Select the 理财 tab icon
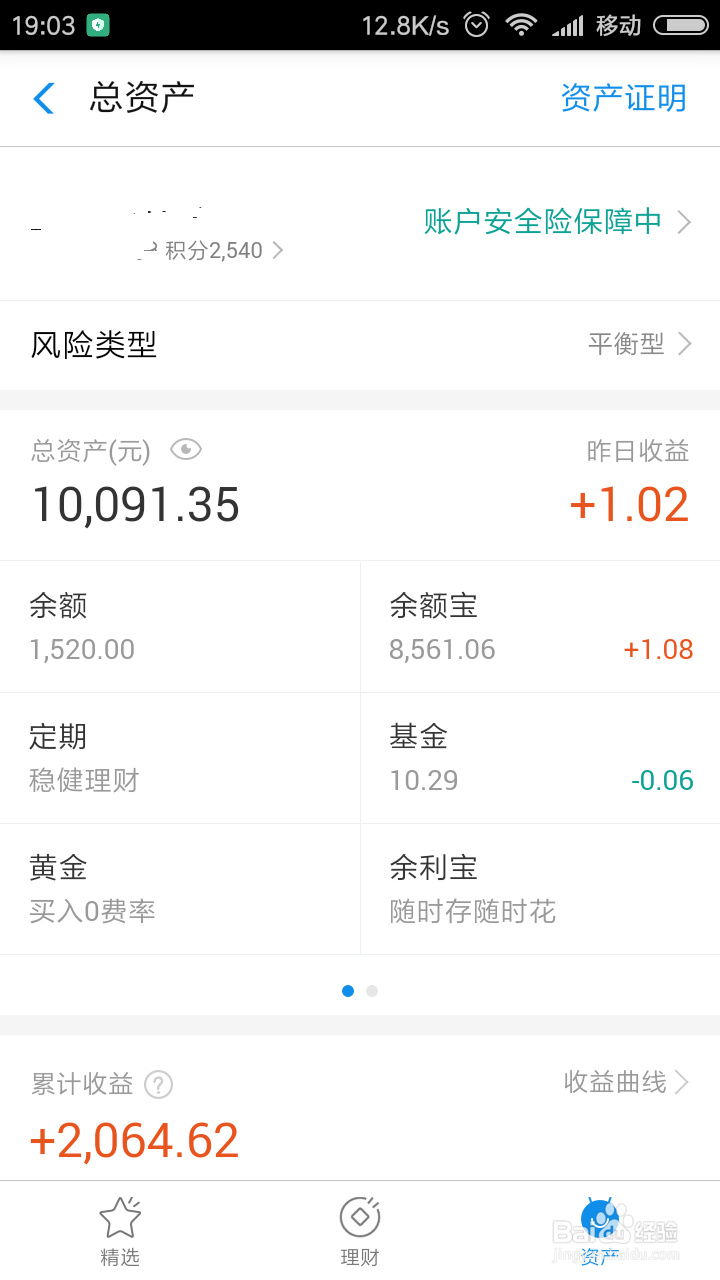Image resolution: width=720 pixels, height=1280 pixels. [x=359, y=1218]
